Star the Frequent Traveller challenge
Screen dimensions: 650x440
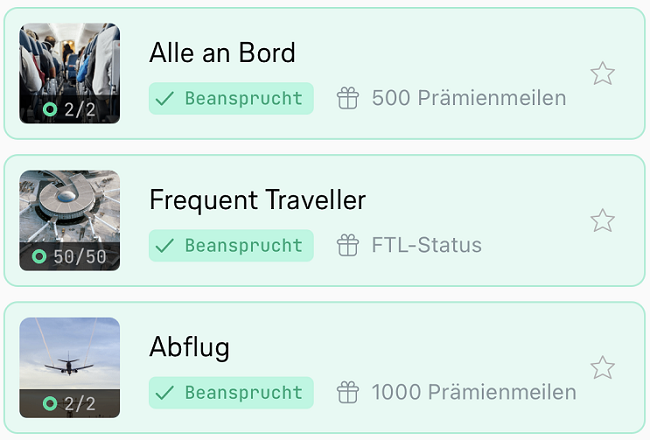tap(602, 220)
